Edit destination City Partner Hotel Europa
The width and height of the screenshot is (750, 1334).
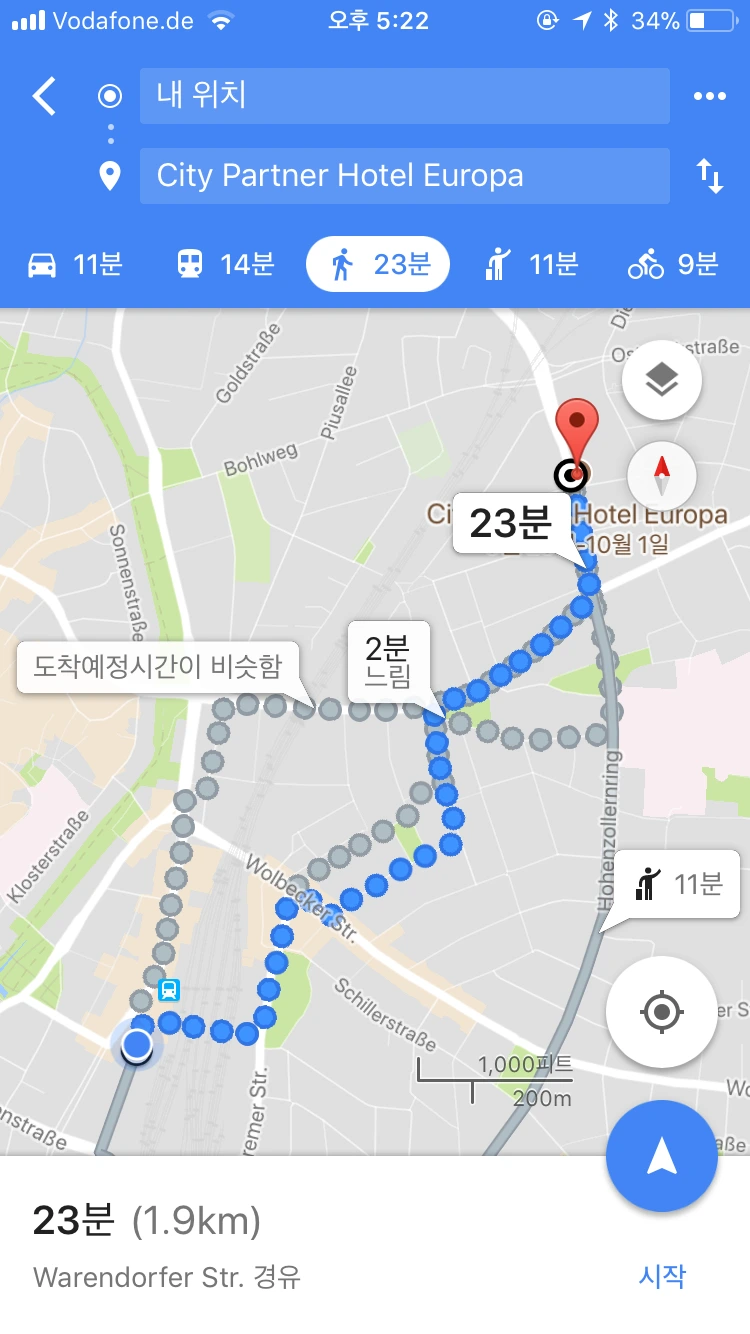click(x=404, y=176)
